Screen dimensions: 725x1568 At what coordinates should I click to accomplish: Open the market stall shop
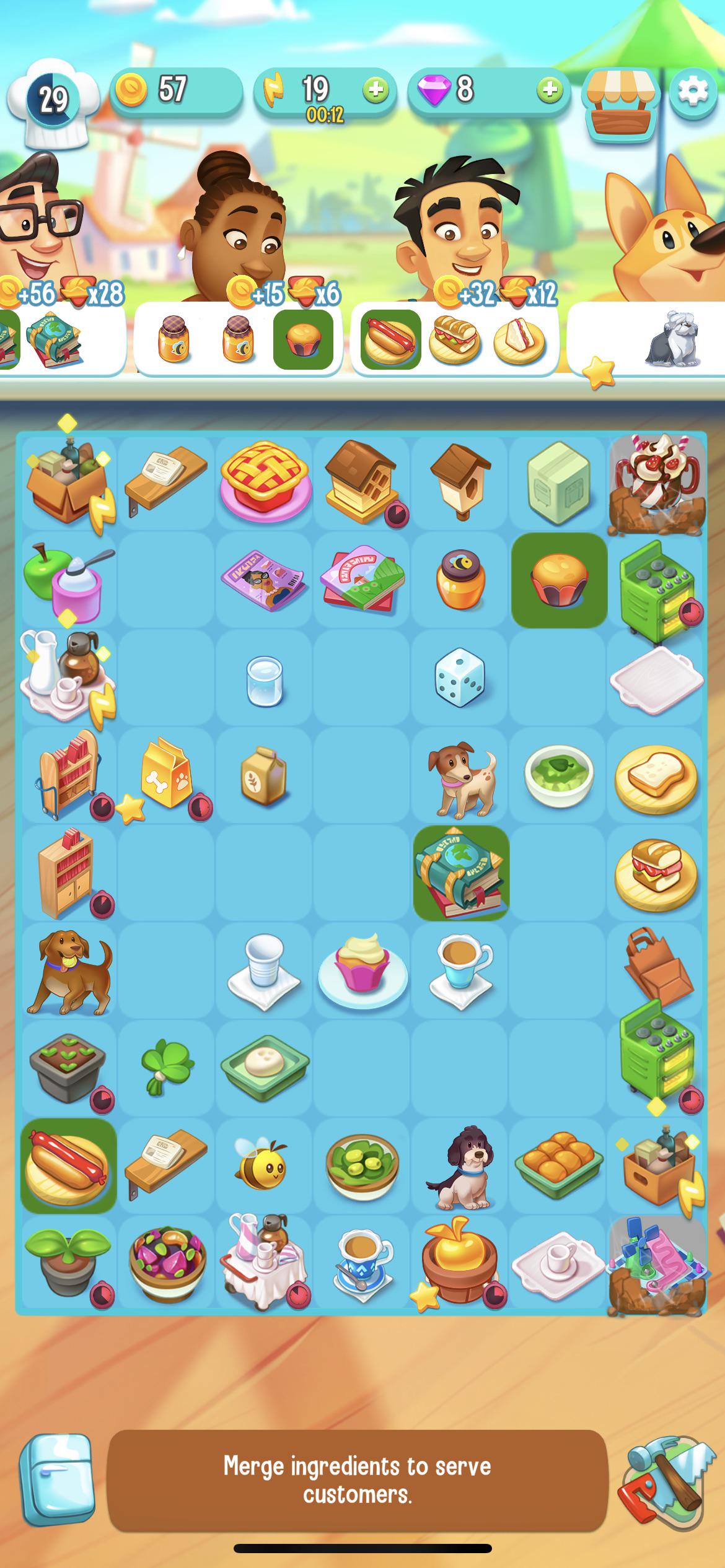620,103
